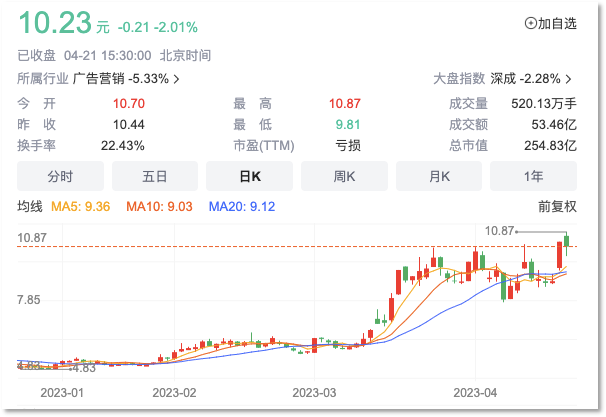Select the 日K chart tab
Screen dimensions: 606x417
[248, 176]
